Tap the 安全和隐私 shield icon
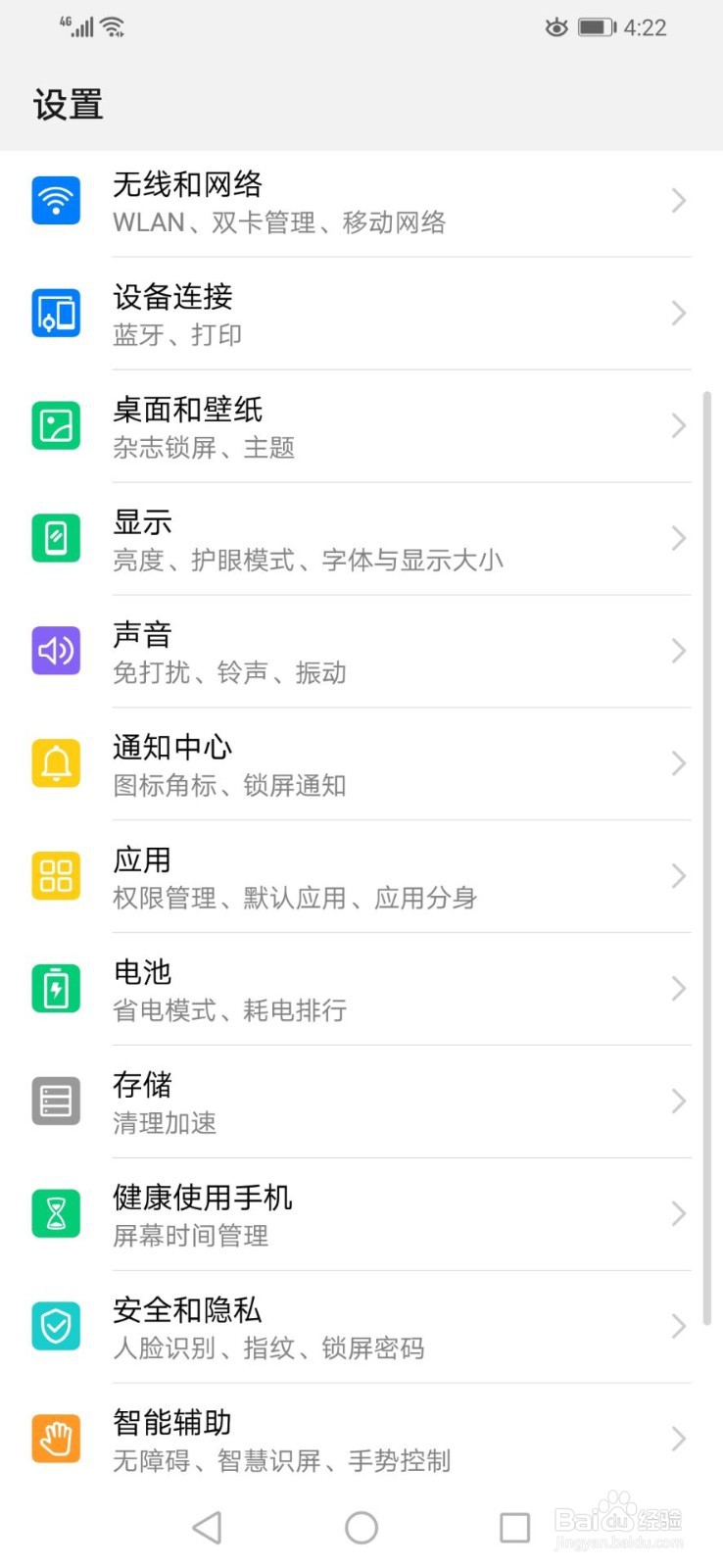 click(56, 1326)
